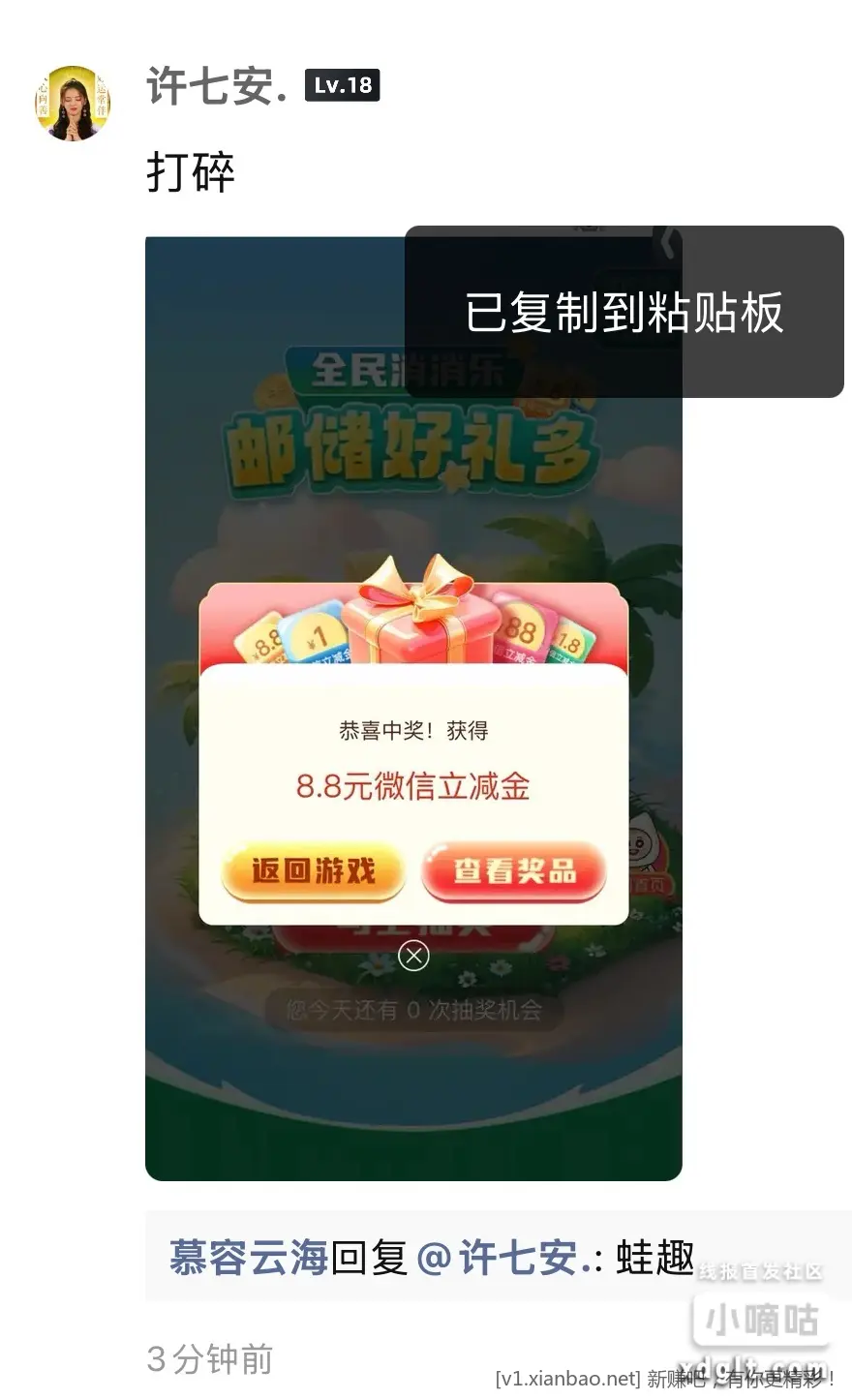Open 许七安's profile avatar
Screen dimensions: 852x1400
tap(73, 103)
